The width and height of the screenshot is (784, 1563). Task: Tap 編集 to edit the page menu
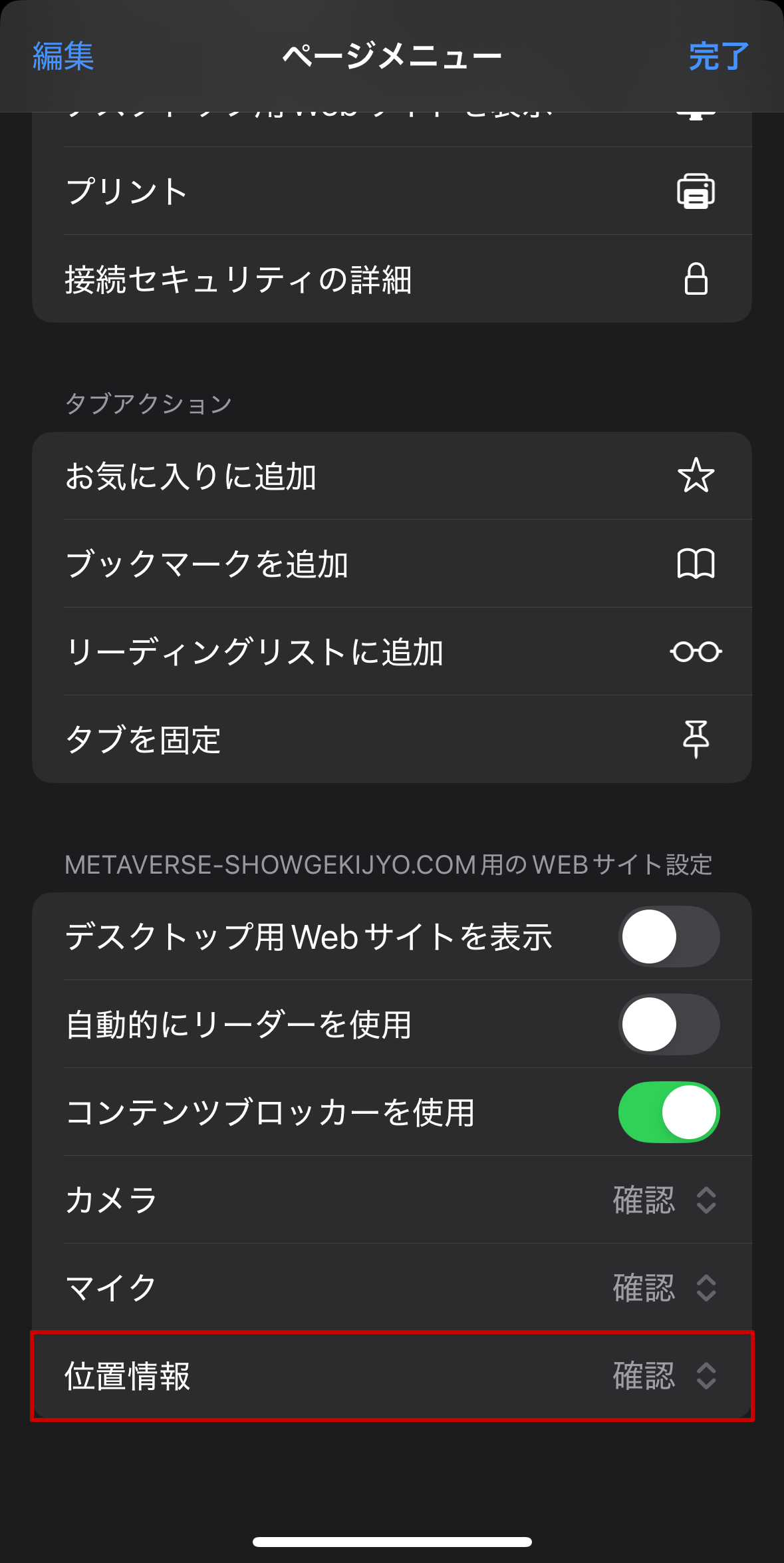click(x=63, y=56)
